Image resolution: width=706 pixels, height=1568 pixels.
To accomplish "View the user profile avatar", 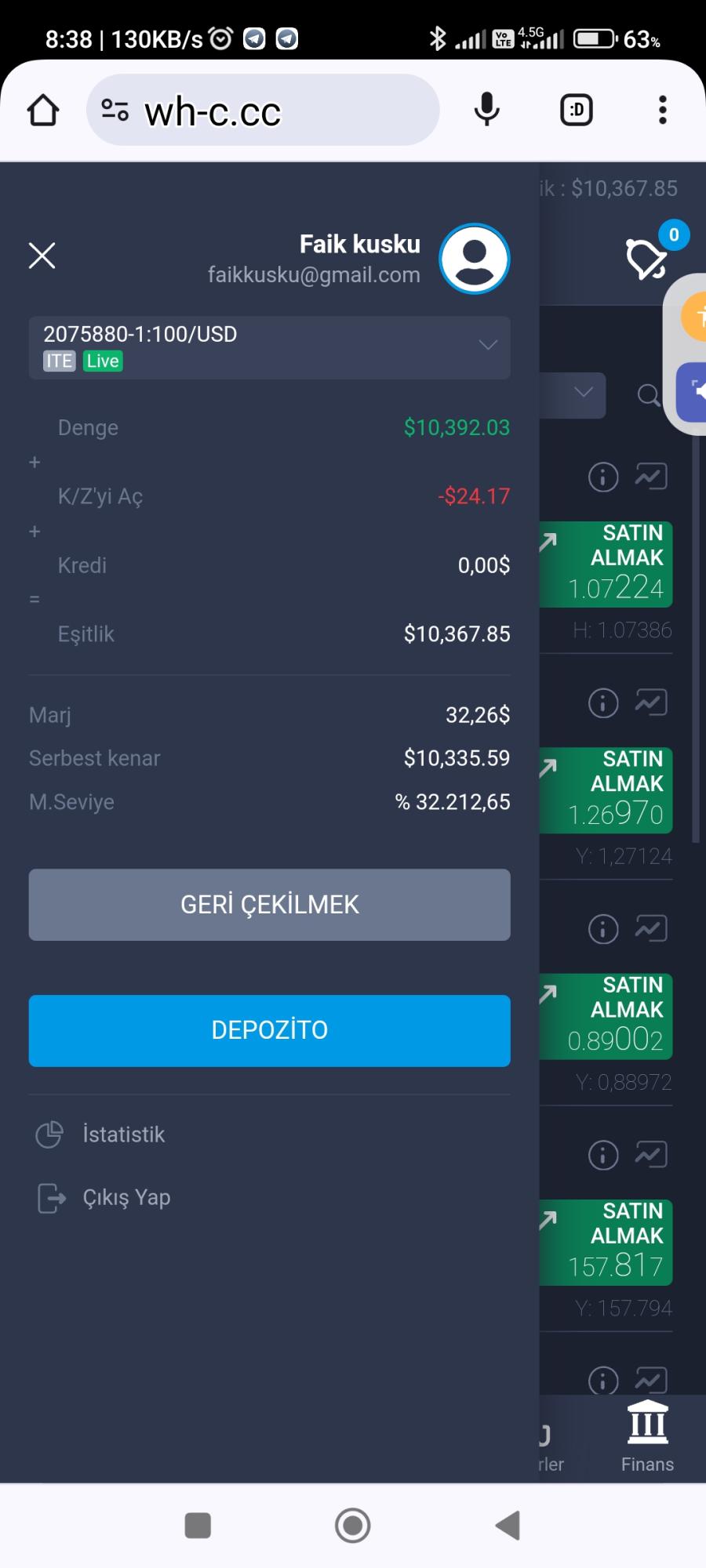I will (474, 259).
